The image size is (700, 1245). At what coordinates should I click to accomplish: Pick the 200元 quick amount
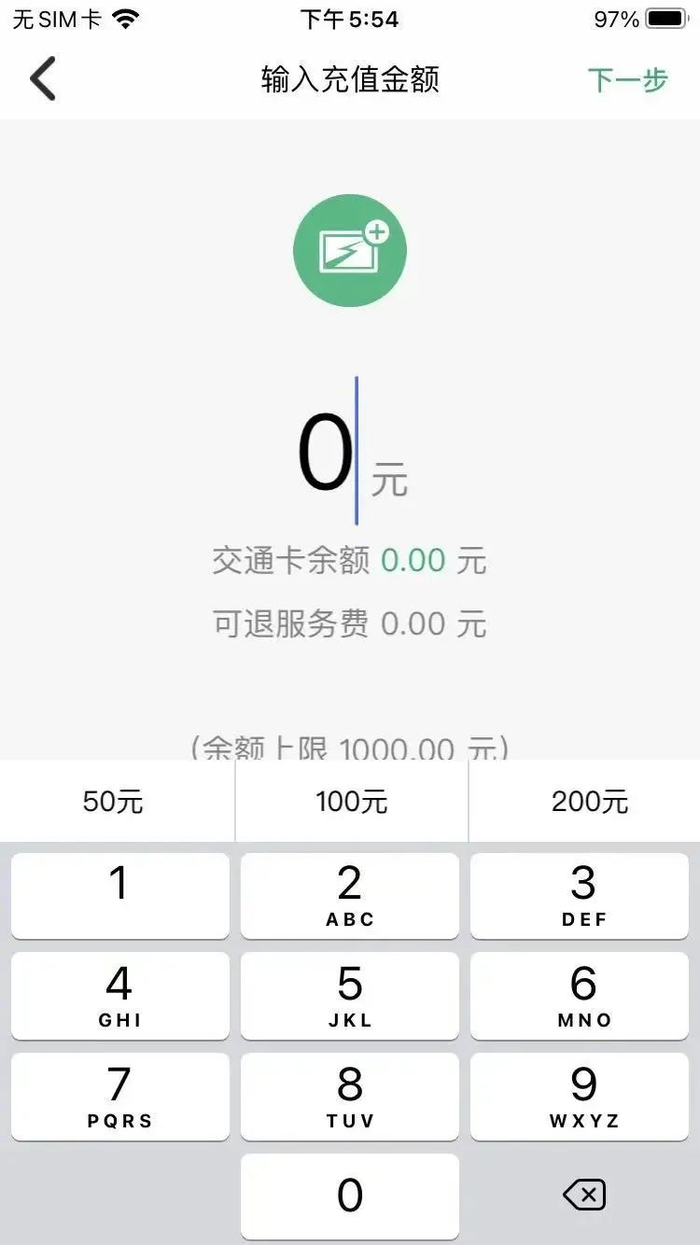(x=588, y=802)
